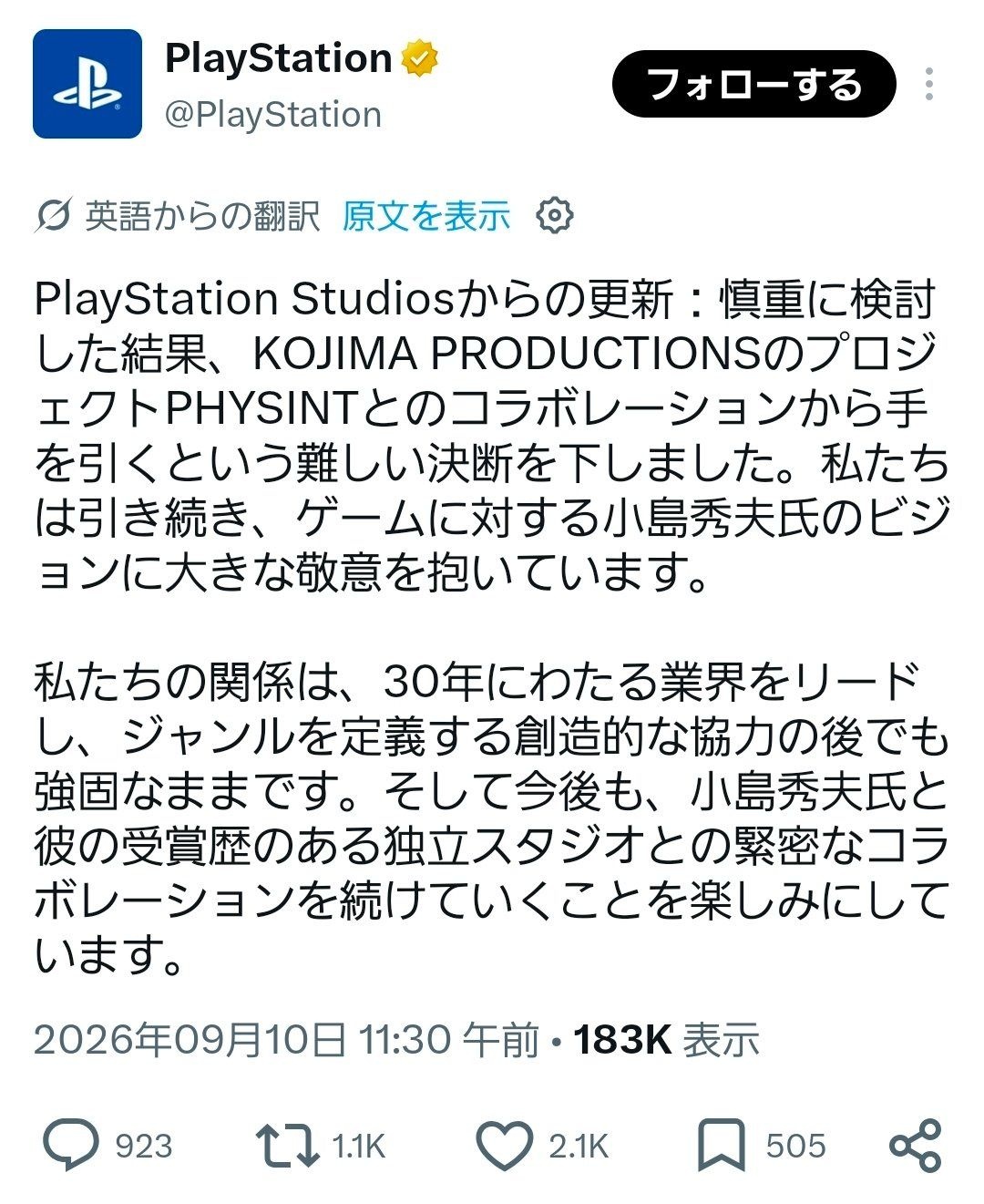Reply to the post via comment icon
984x1204 pixels.
click(71, 1146)
